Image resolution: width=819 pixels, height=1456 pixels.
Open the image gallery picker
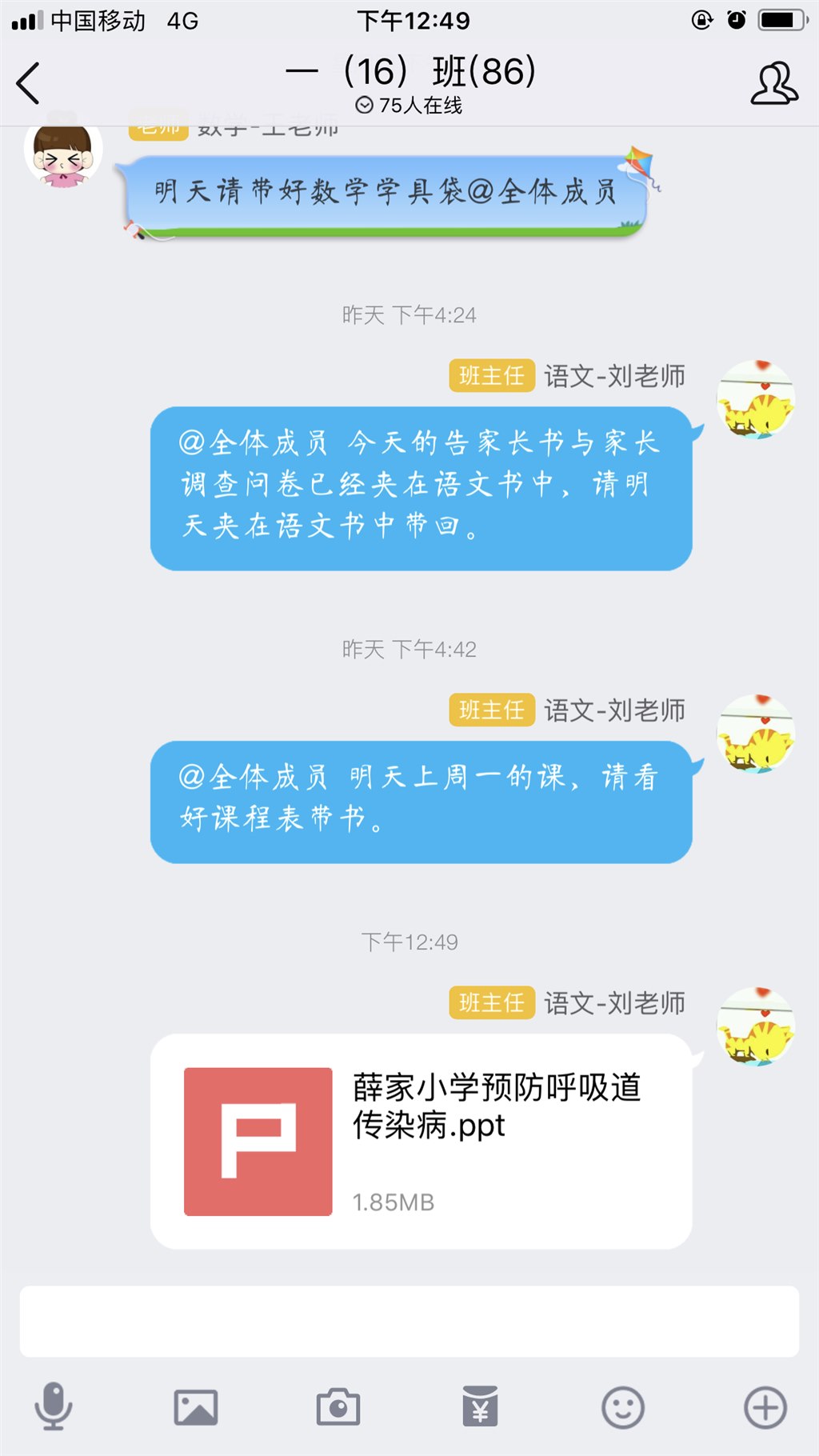click(x=195, y=1407)
